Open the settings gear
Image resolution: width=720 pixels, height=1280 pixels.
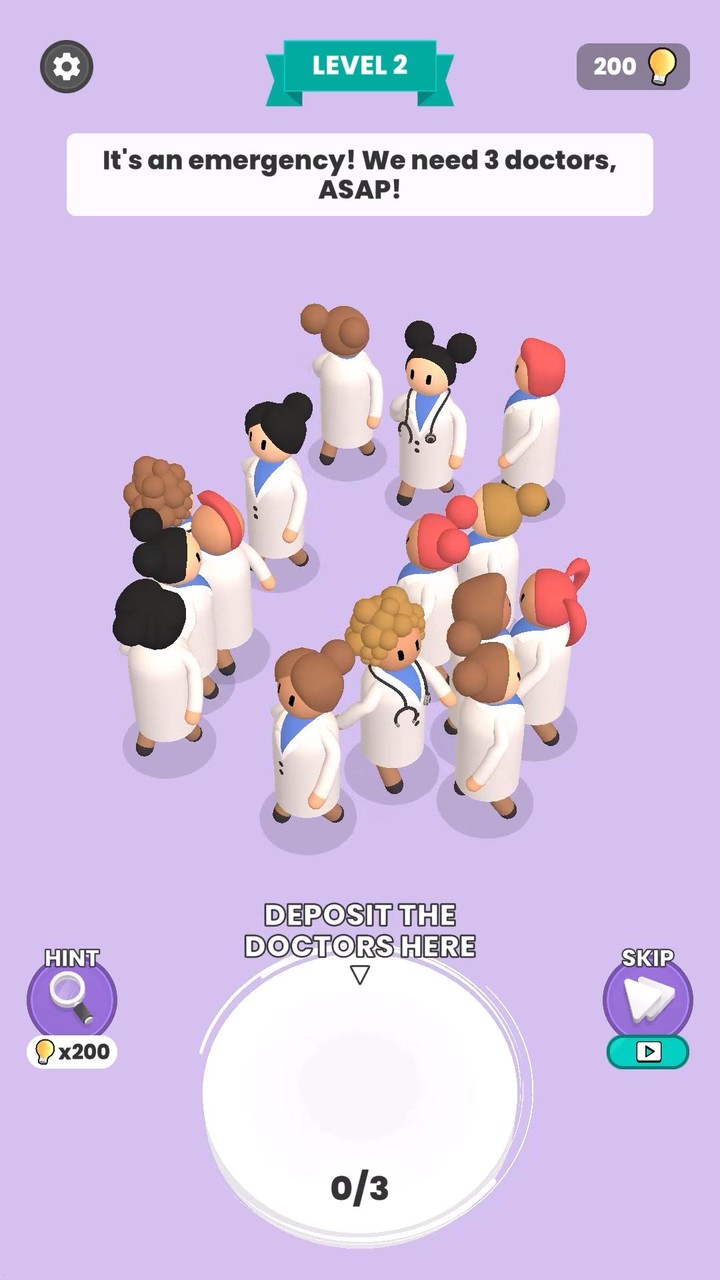66,67
